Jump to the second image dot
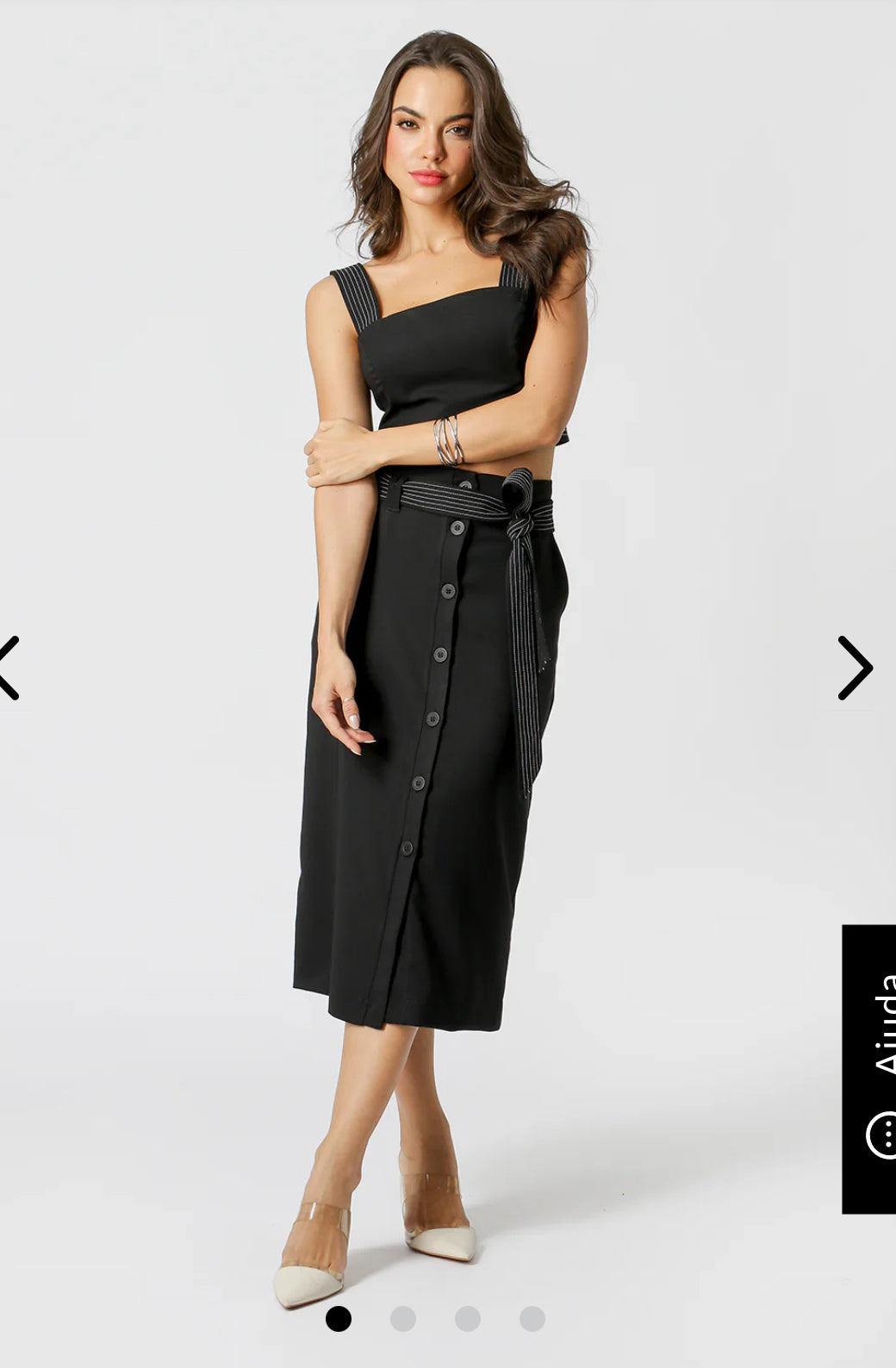 tap(403, 1318)
